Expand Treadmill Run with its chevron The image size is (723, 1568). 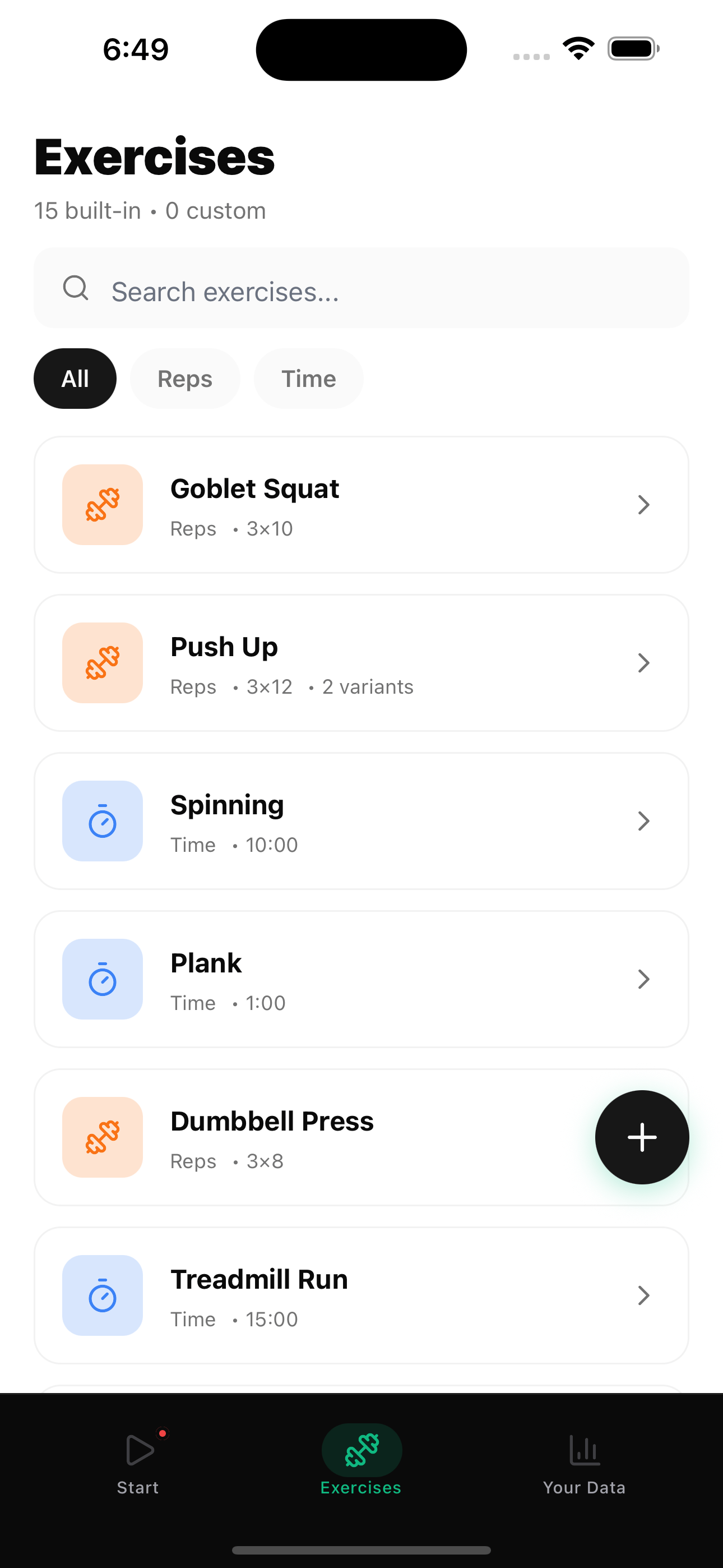tap(643, 1295)
